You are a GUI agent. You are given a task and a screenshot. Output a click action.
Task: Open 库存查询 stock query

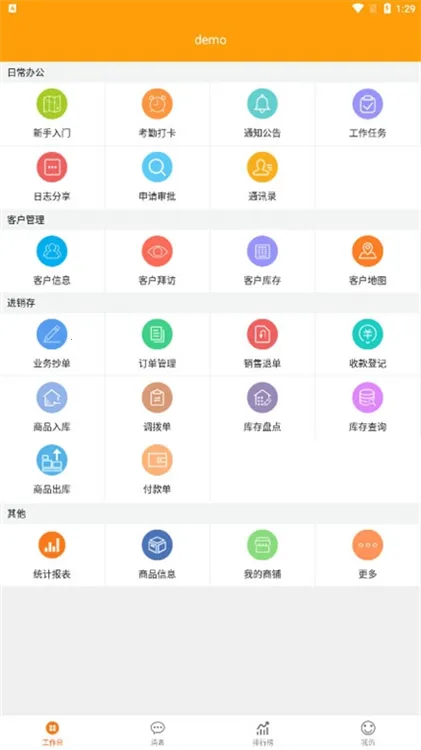[367, 408]
